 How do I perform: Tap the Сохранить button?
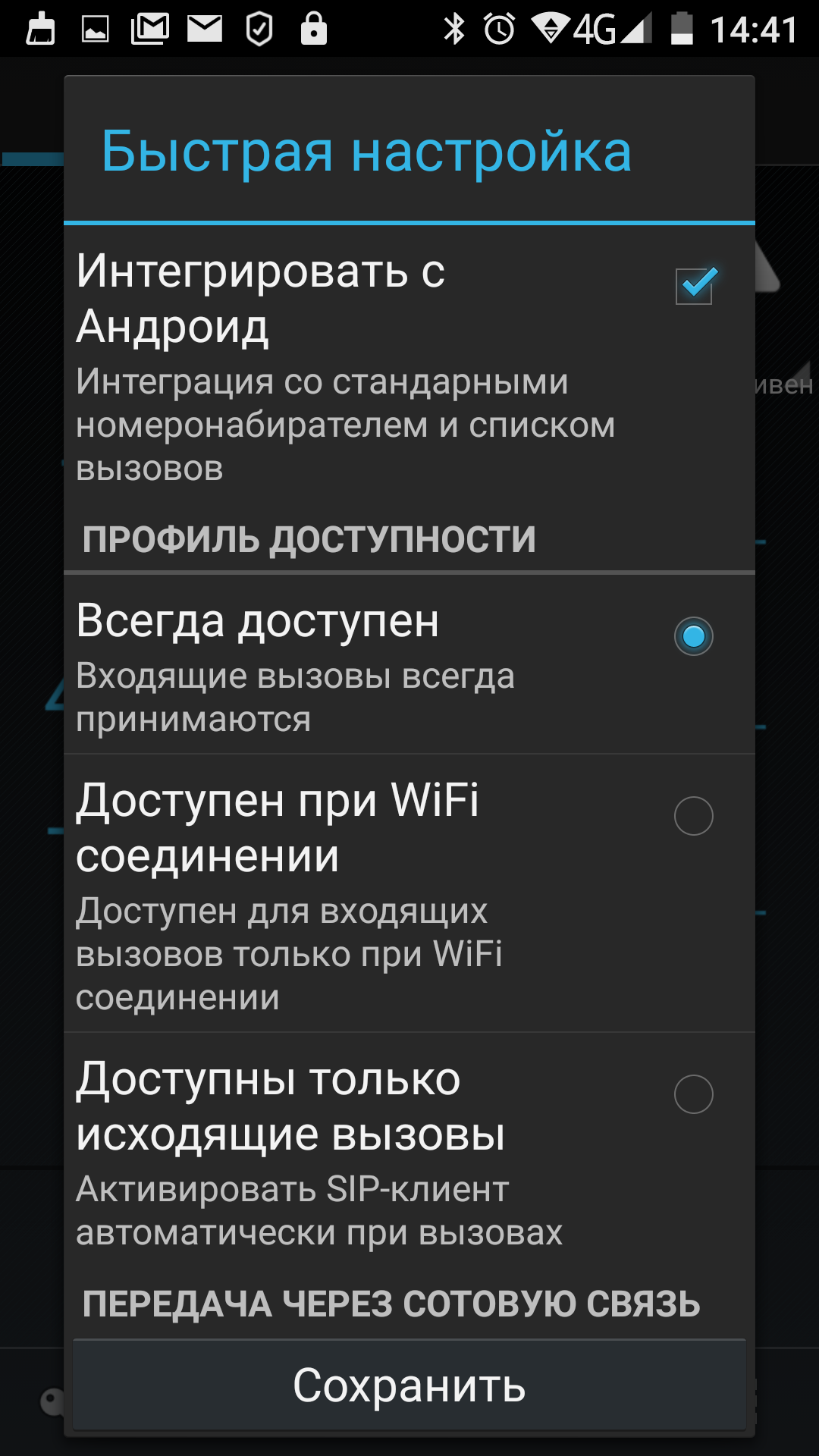pyautogui.click(x=409, y=1385)
